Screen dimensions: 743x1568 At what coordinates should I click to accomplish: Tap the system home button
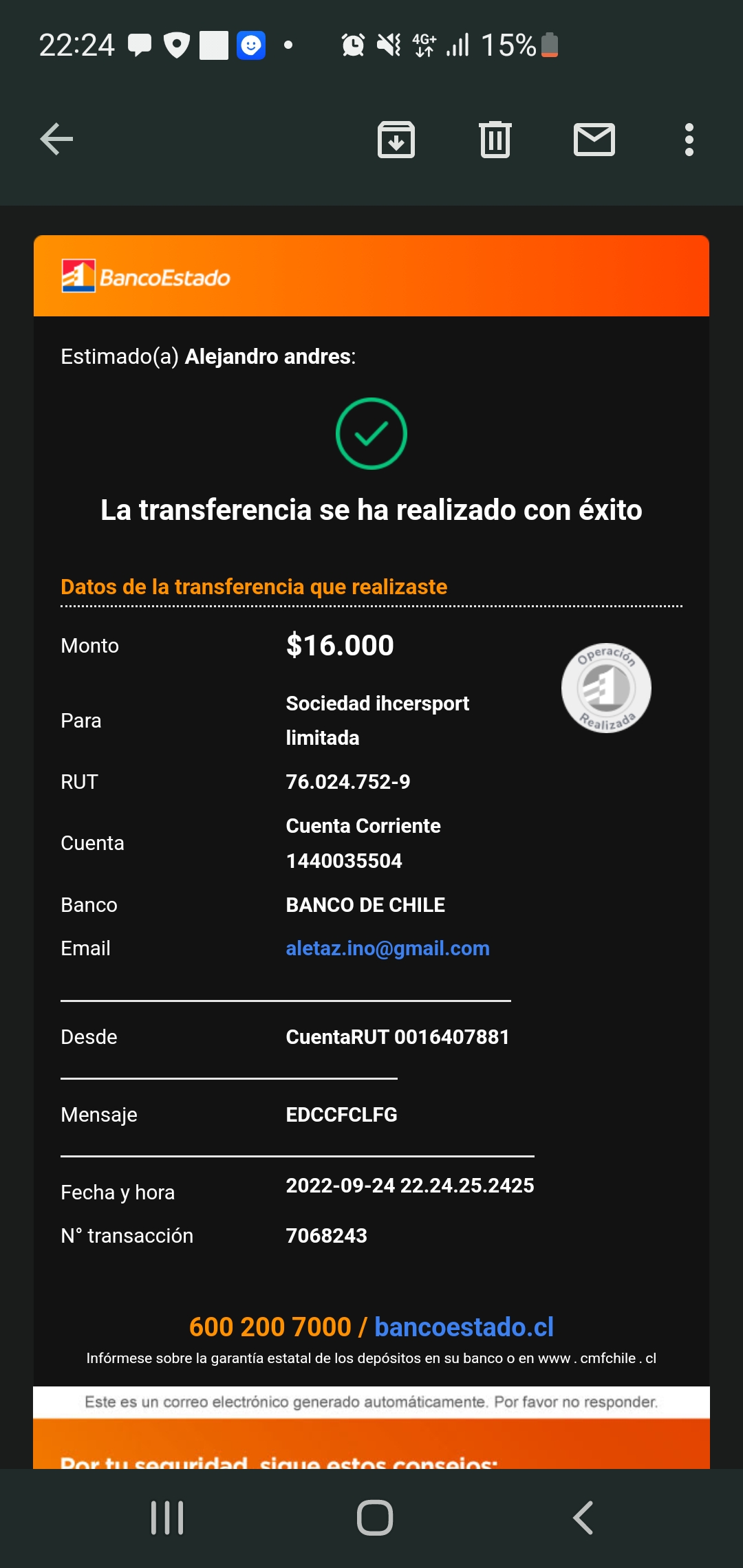[x=375, y=1518]
